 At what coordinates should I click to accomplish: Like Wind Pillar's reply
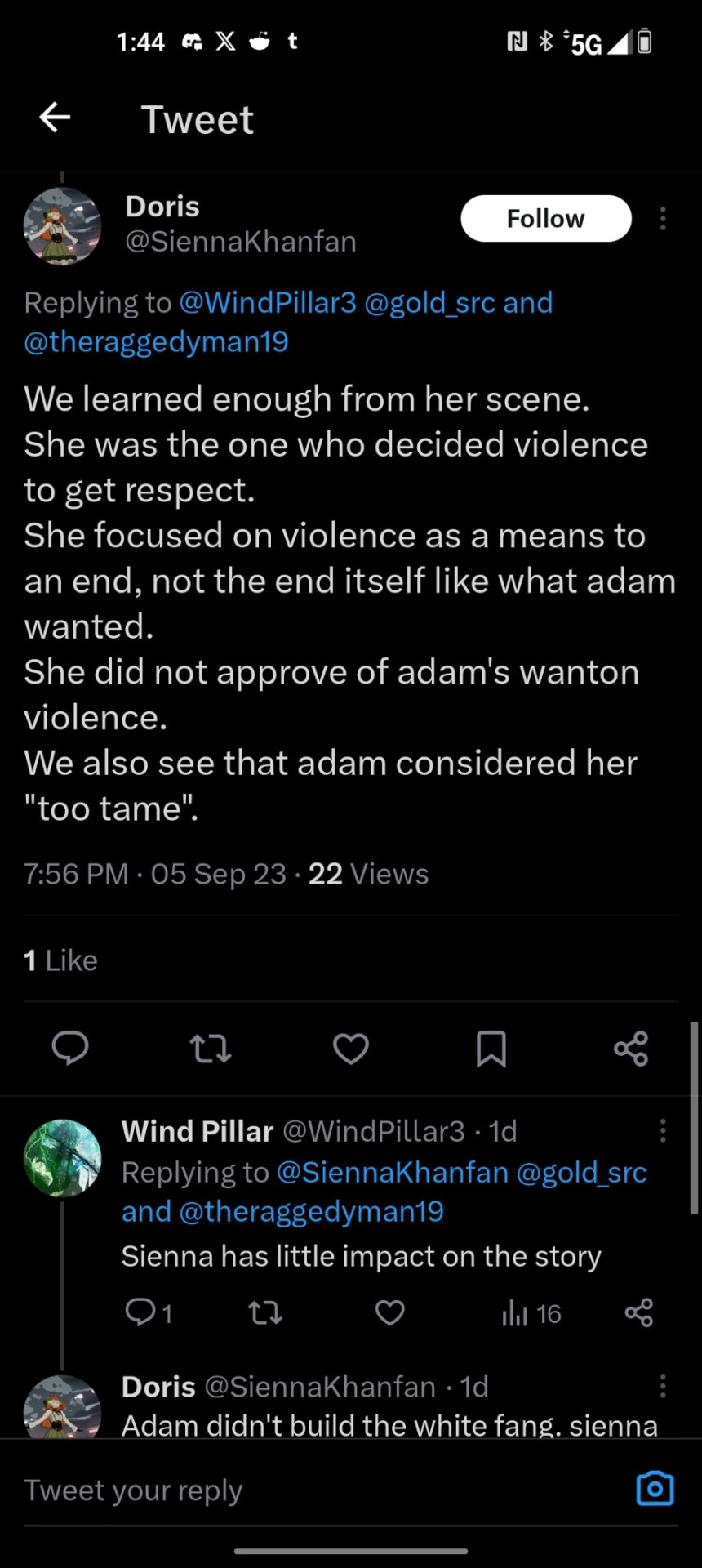click(390, 1312)
